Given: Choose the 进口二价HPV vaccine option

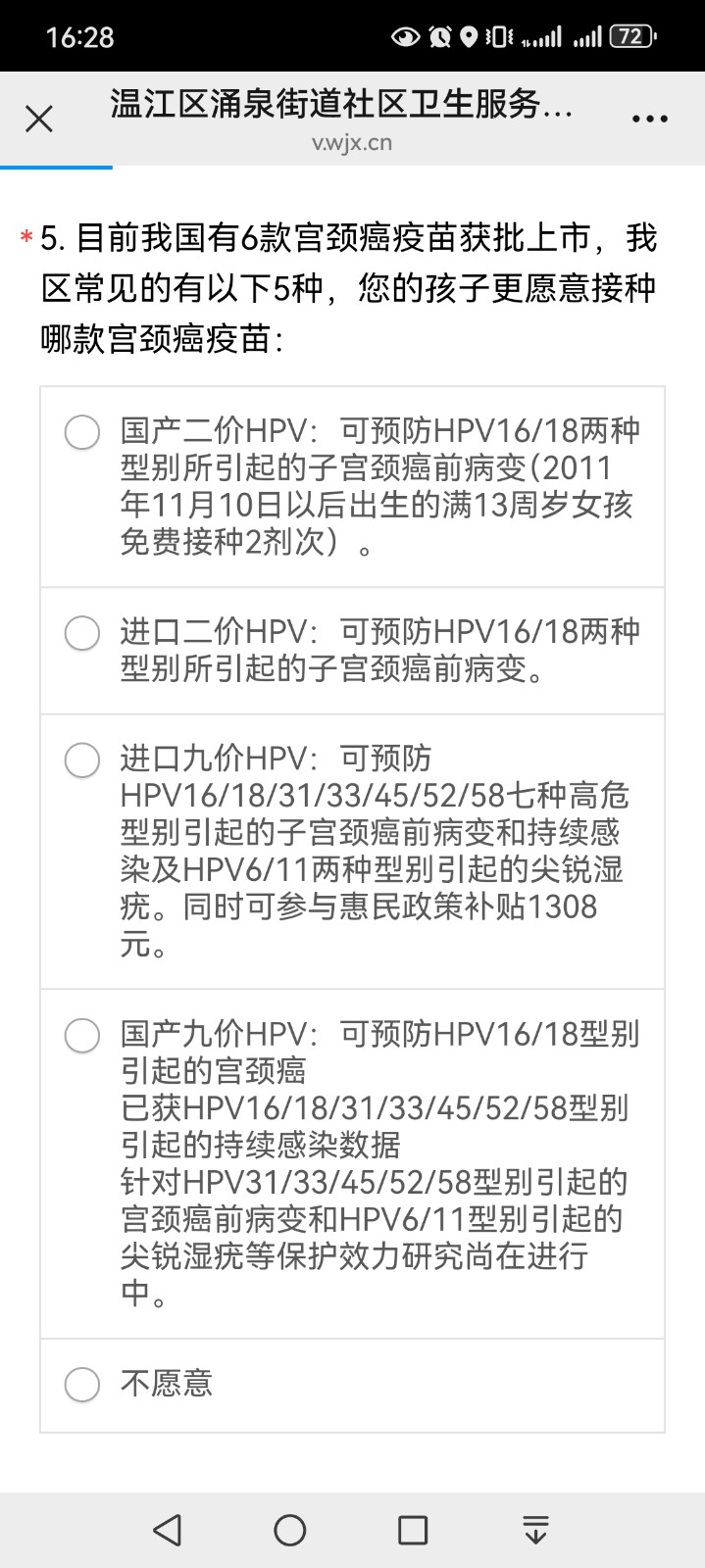Looking at the screenshot, I should click(82, 633).
